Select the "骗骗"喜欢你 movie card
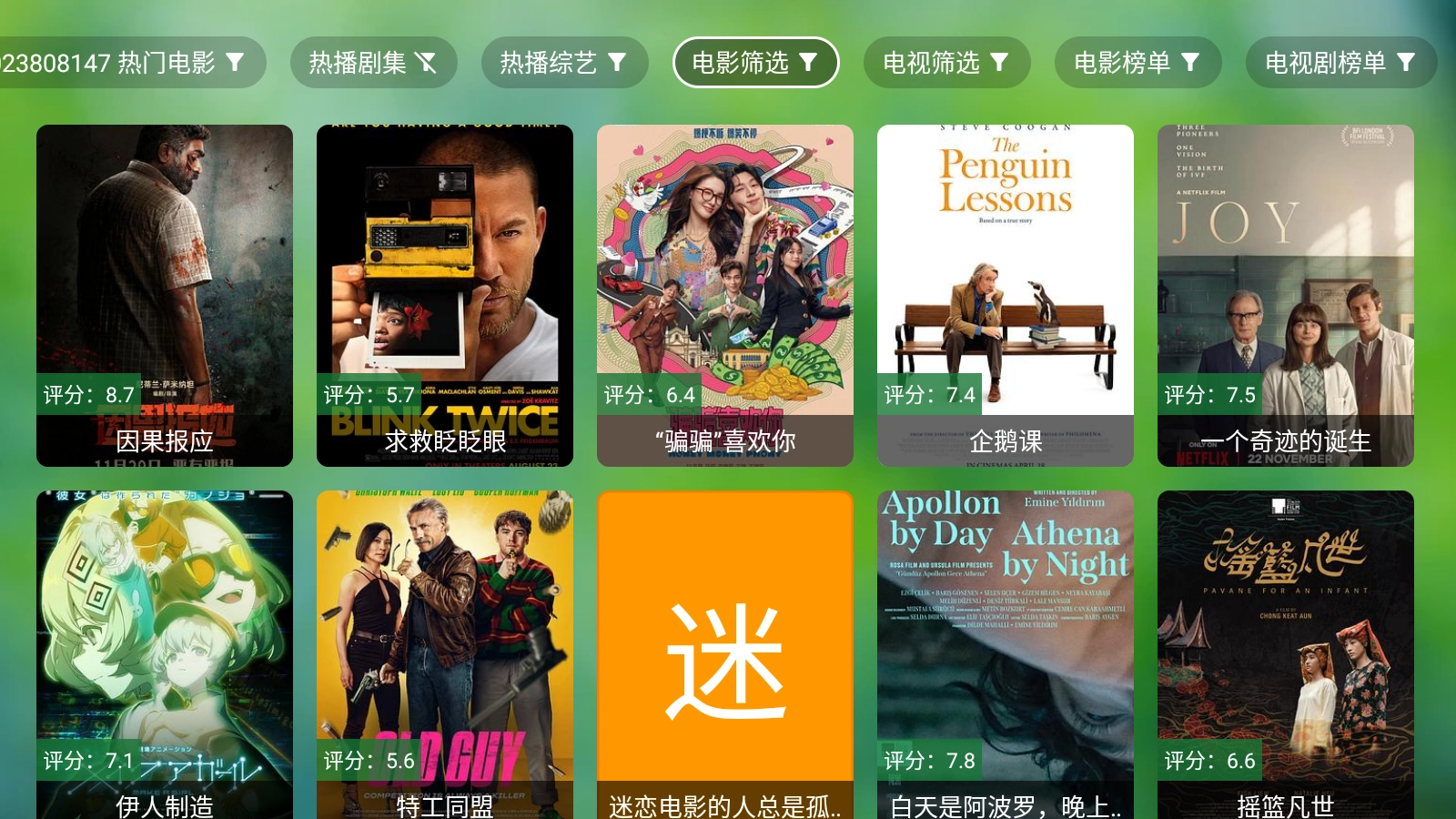1456x819 pixels. tap(725, 295)
